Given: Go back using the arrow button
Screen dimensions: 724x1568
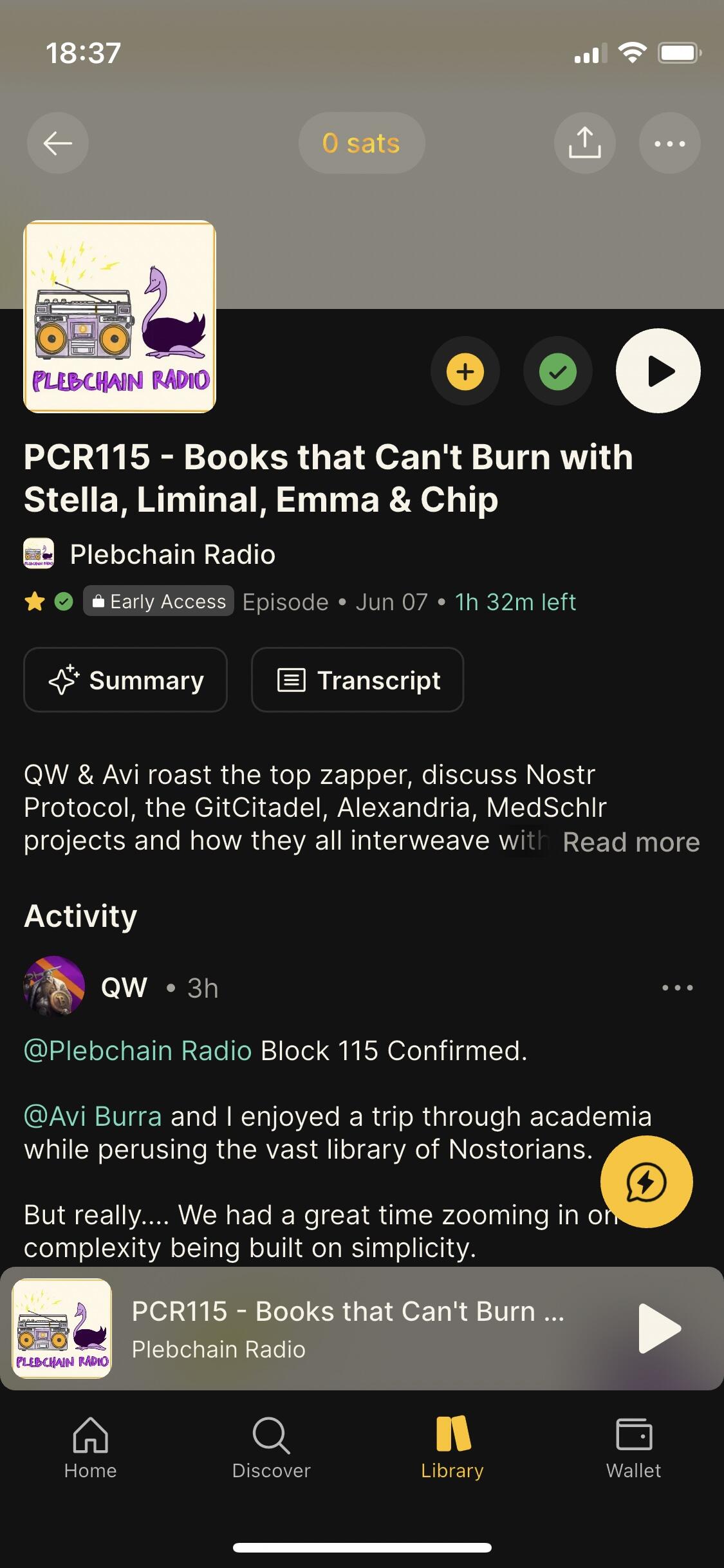Looking at the screenshot, I should (x=58, y=143).
